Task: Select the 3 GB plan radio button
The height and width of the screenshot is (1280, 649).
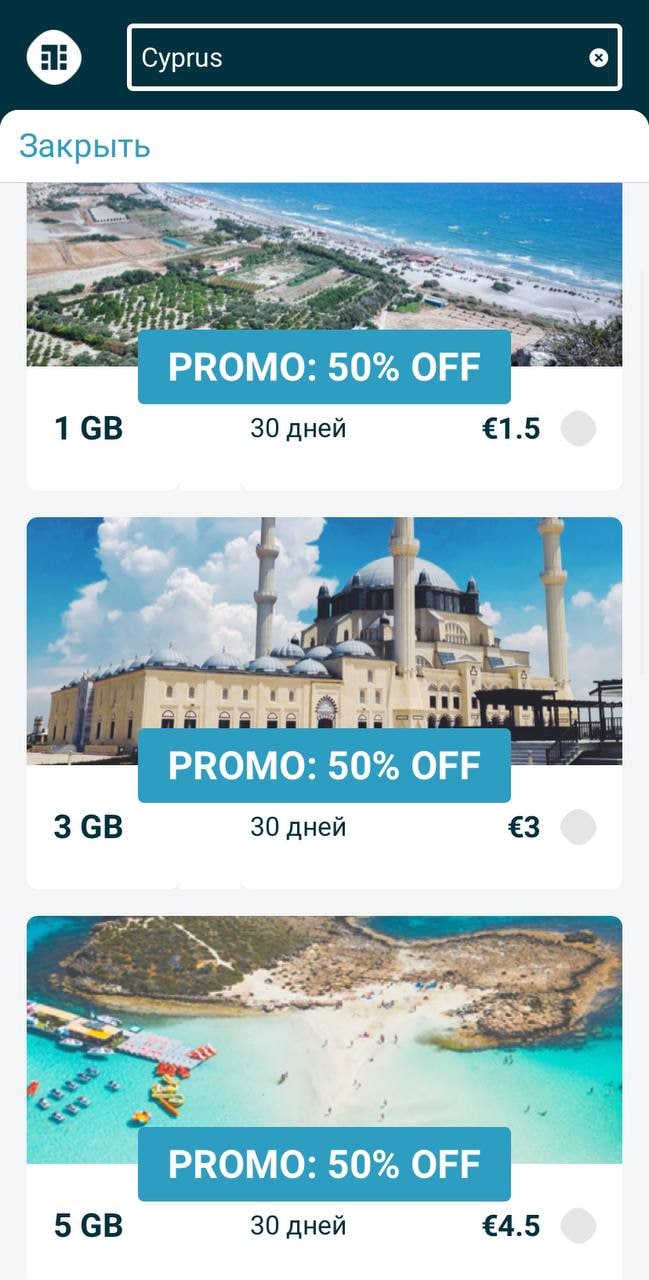Action: coord(578,827)
